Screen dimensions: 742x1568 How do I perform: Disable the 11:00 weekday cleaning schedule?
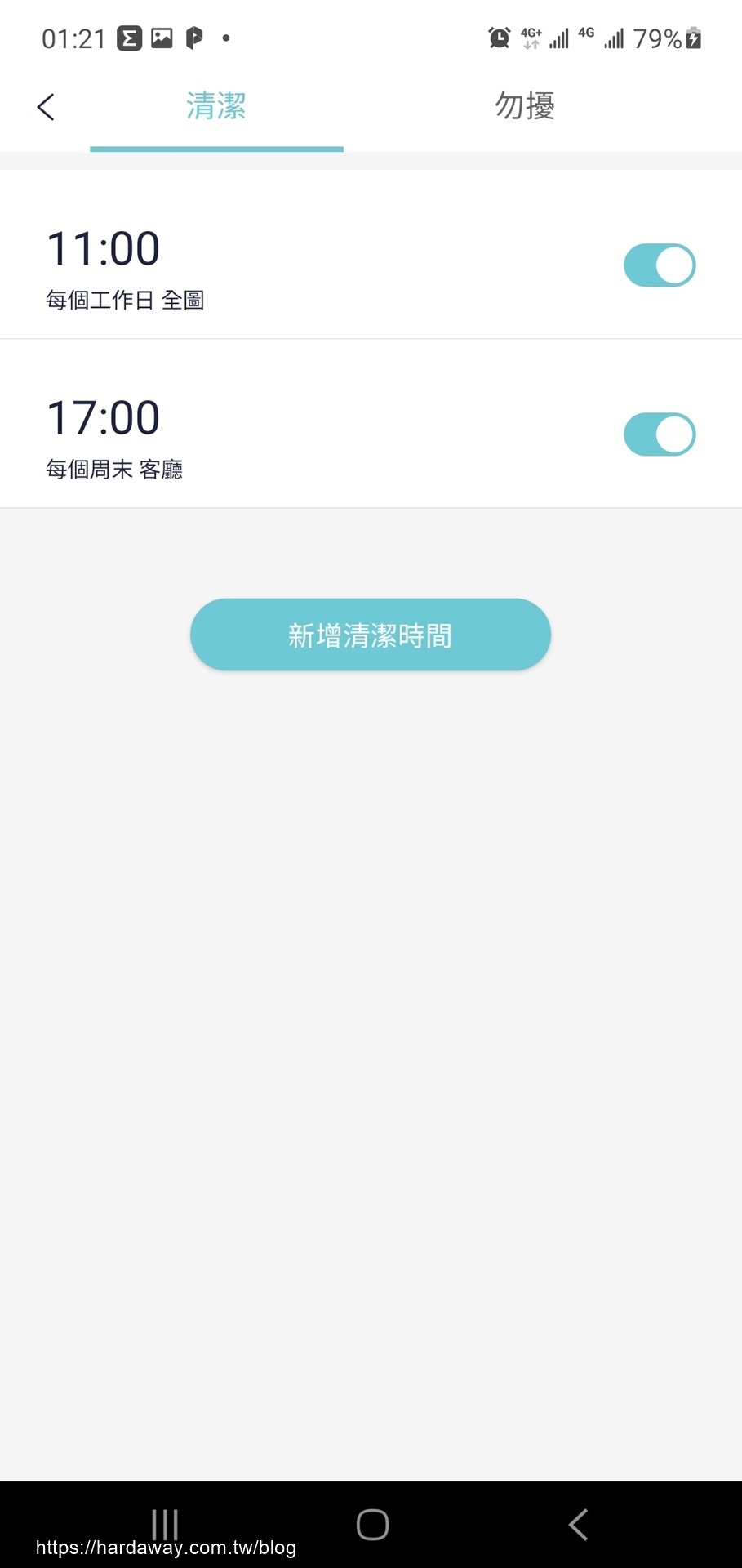point(660,265)
